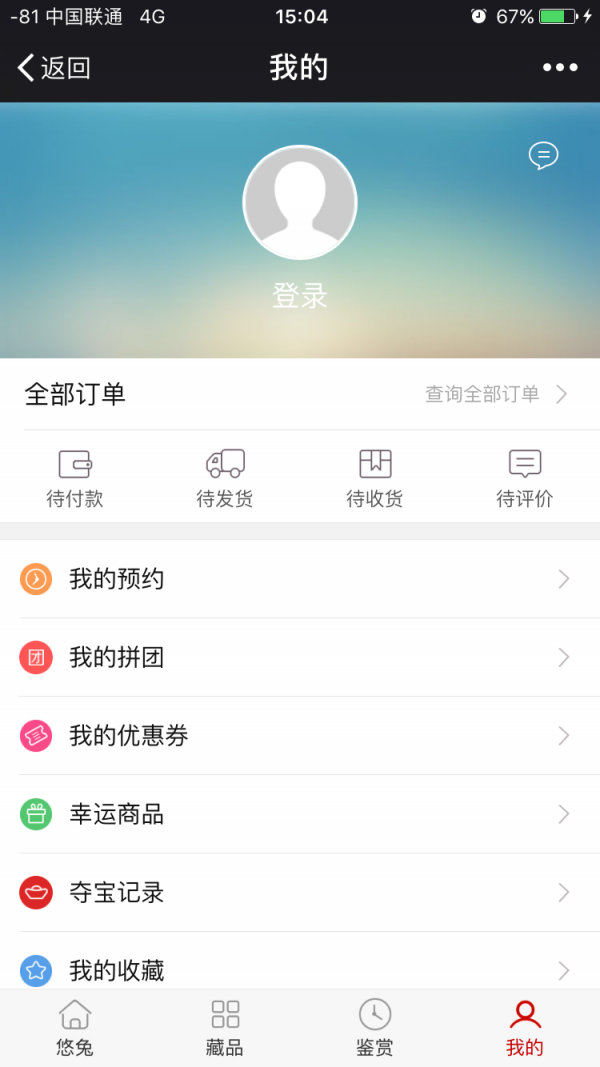Image resolution: width=600 pixels, height=1067 pixels.
Task: Tap 登录 to sign in
Action: click(x=300, y=296)
